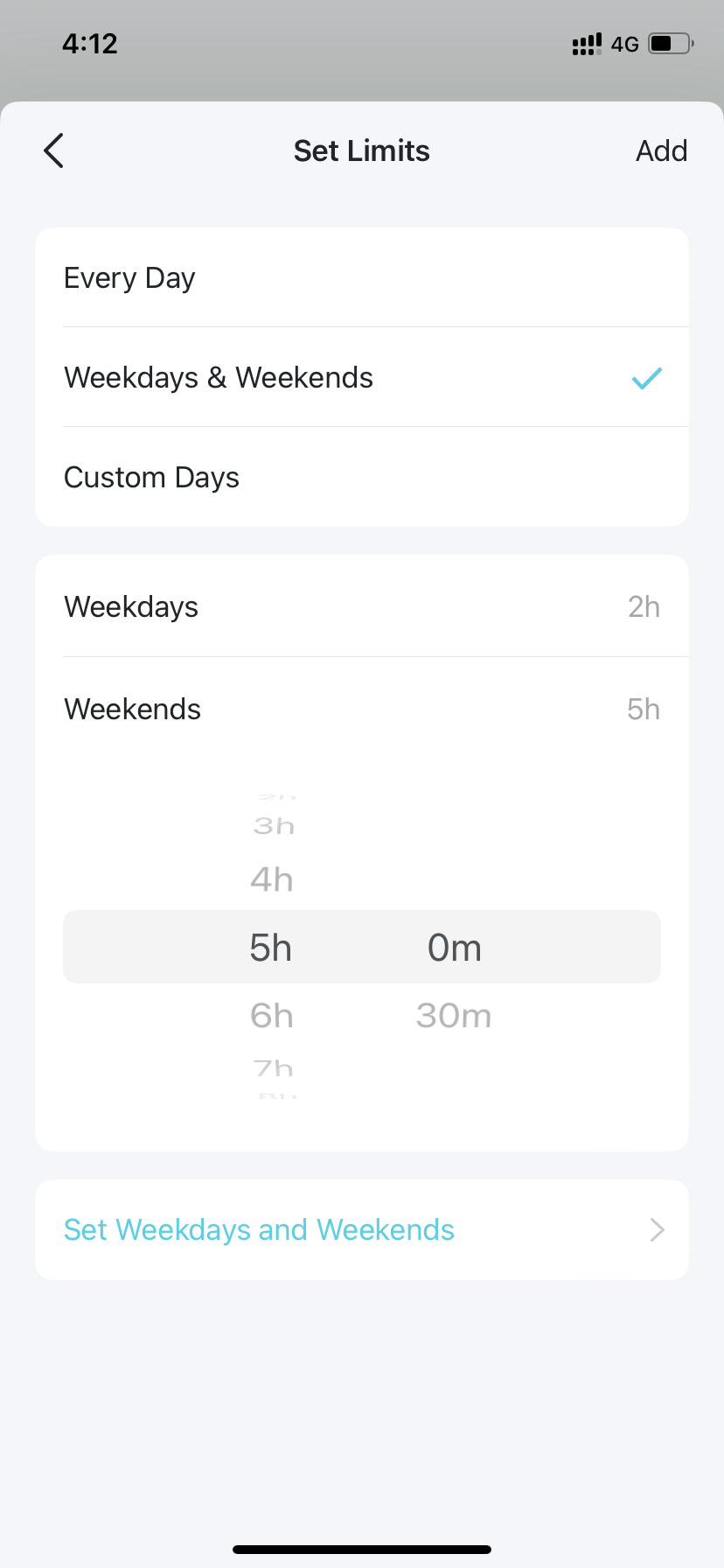Choose the Custom Days option

[362, 477]
